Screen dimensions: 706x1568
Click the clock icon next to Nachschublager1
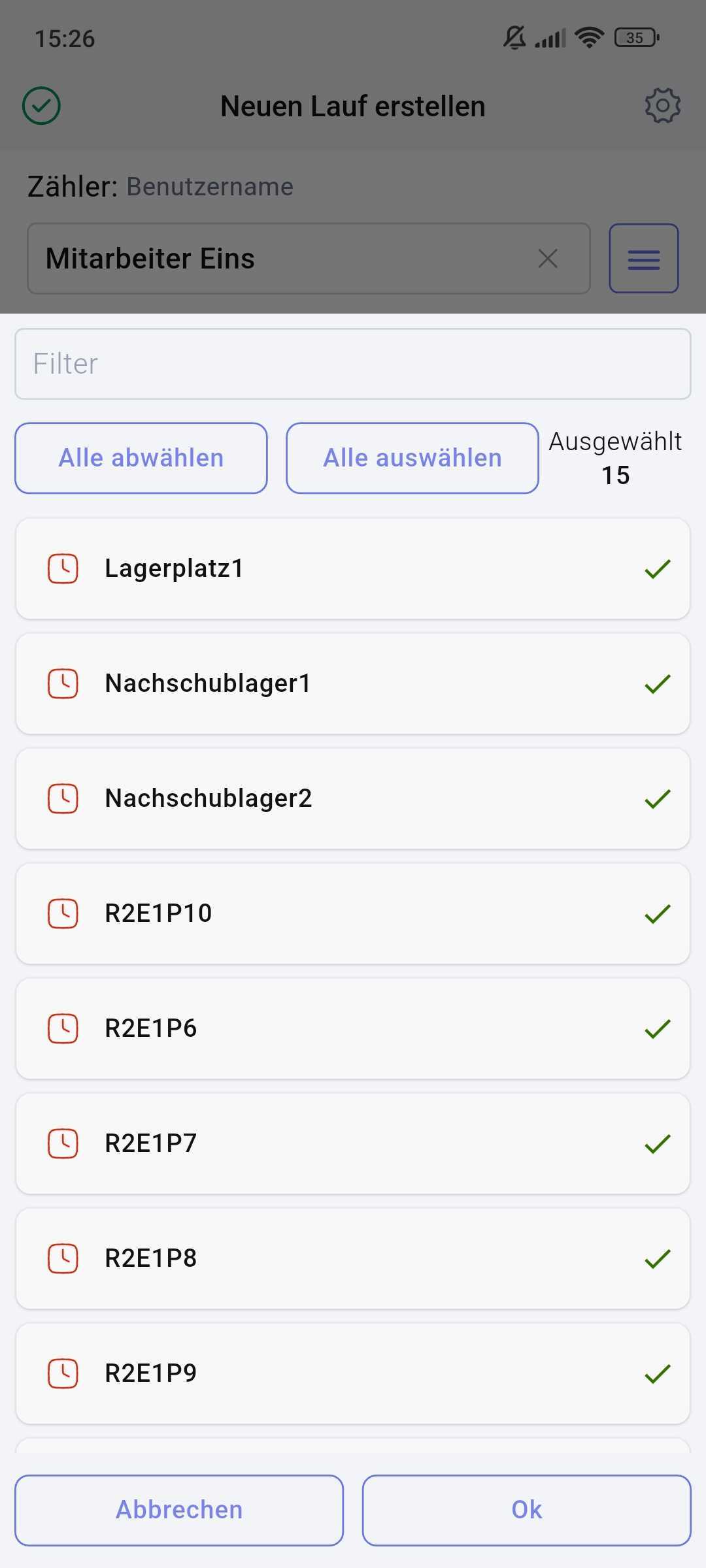click(x=63, y=683)
